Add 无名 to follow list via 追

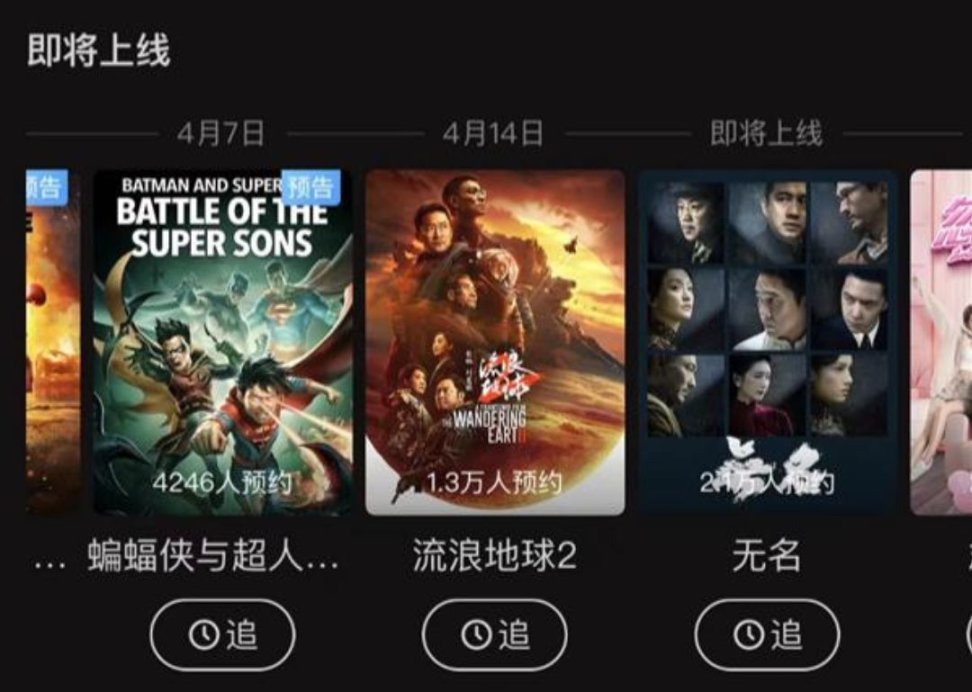click(767, 634)
